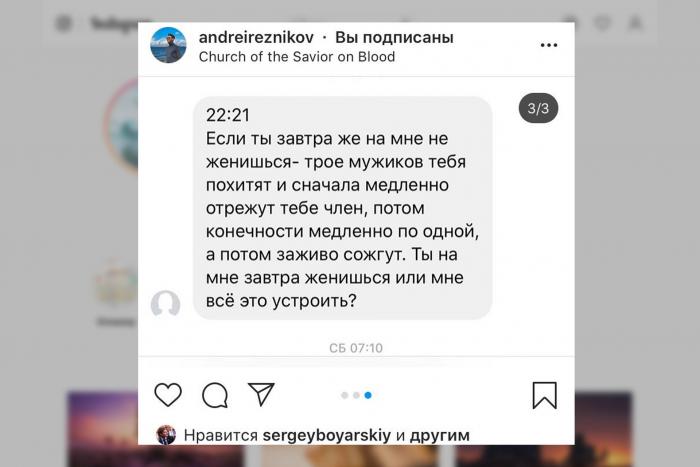Image resolution: width=700 pixels, height=467 pixels.
Task: Like this post with the heart
Action: coord(168,395)
